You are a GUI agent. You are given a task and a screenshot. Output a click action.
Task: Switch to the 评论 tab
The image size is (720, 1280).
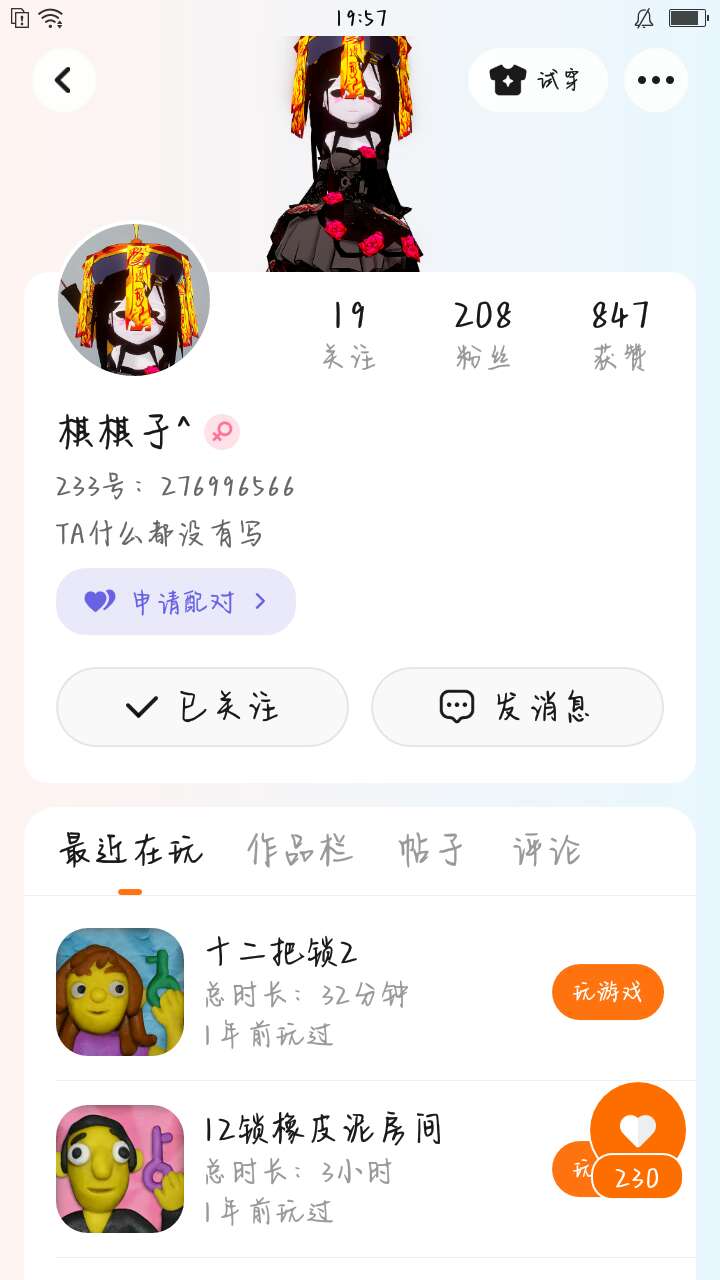coord(546,850)
